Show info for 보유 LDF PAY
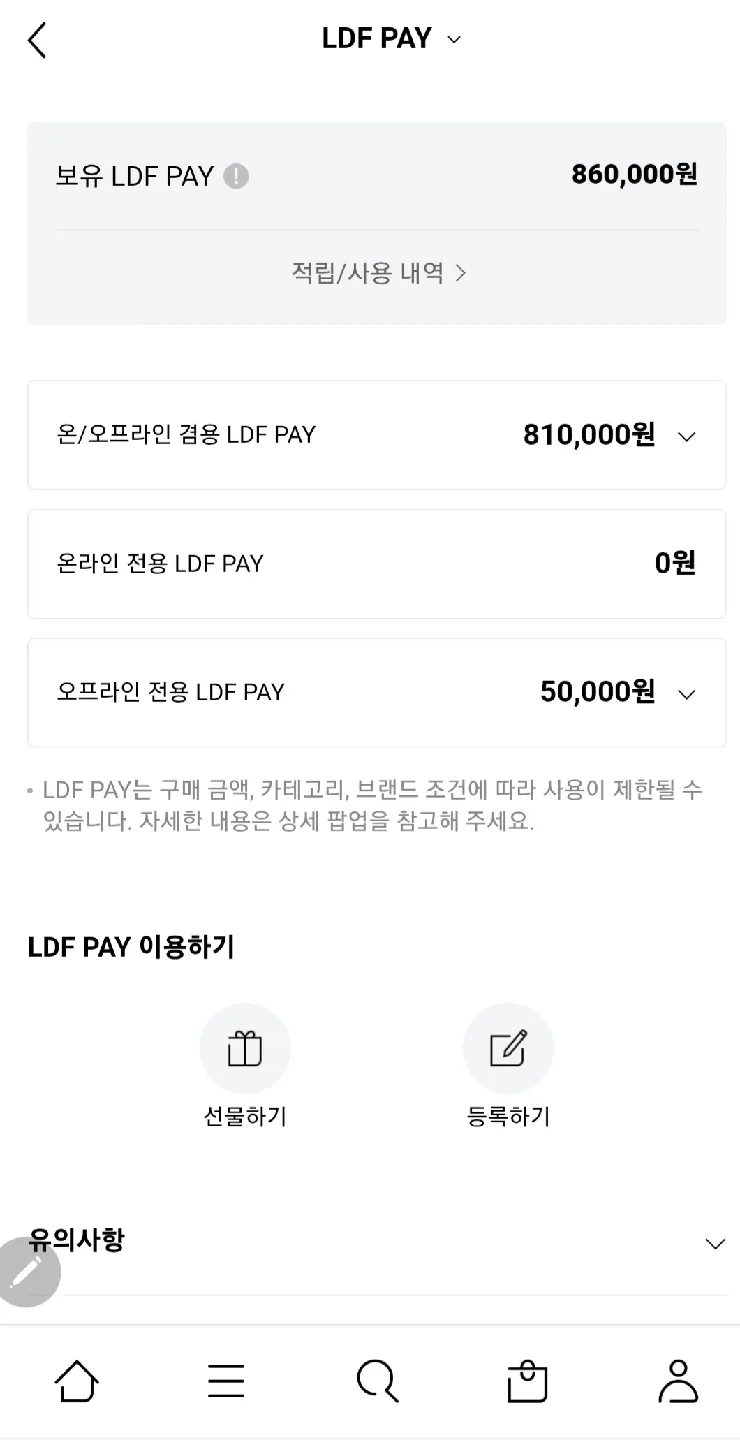740x1440 pixels. tap(236, 177)
